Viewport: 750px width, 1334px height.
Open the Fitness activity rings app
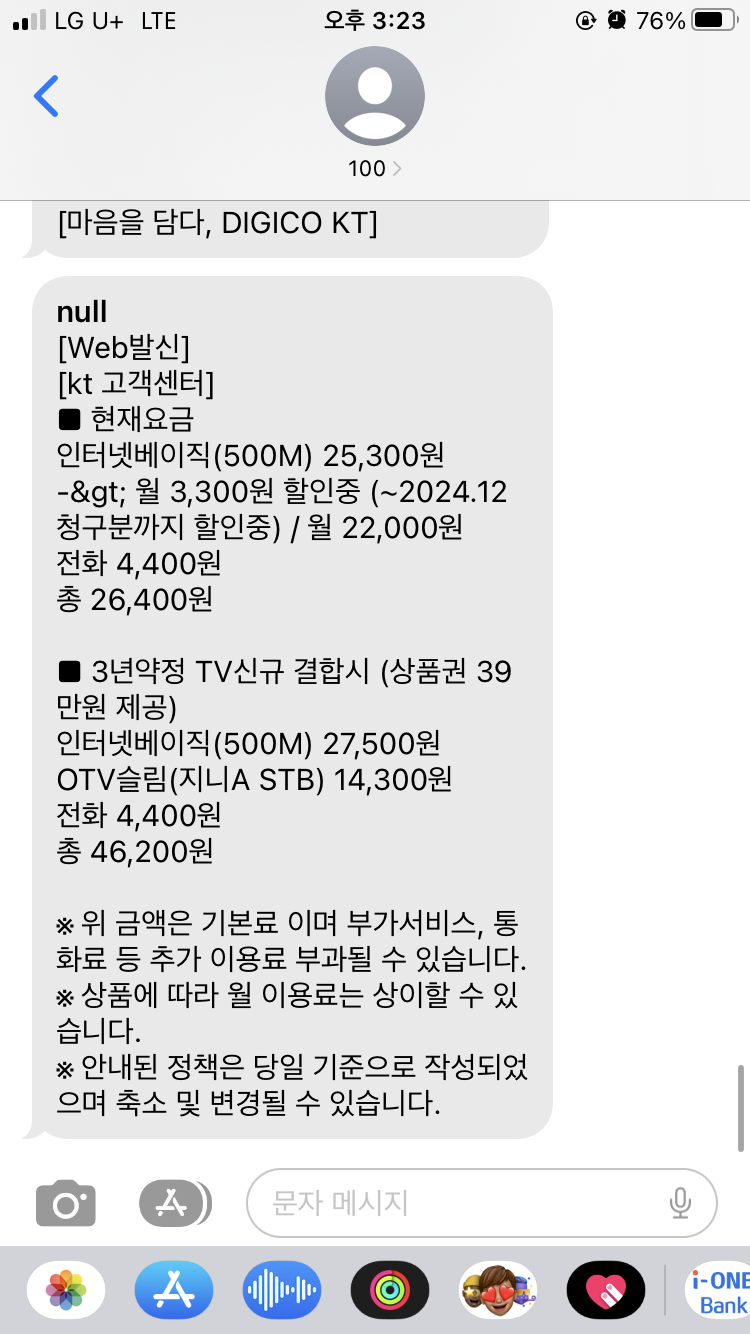tap(390, 1290)
